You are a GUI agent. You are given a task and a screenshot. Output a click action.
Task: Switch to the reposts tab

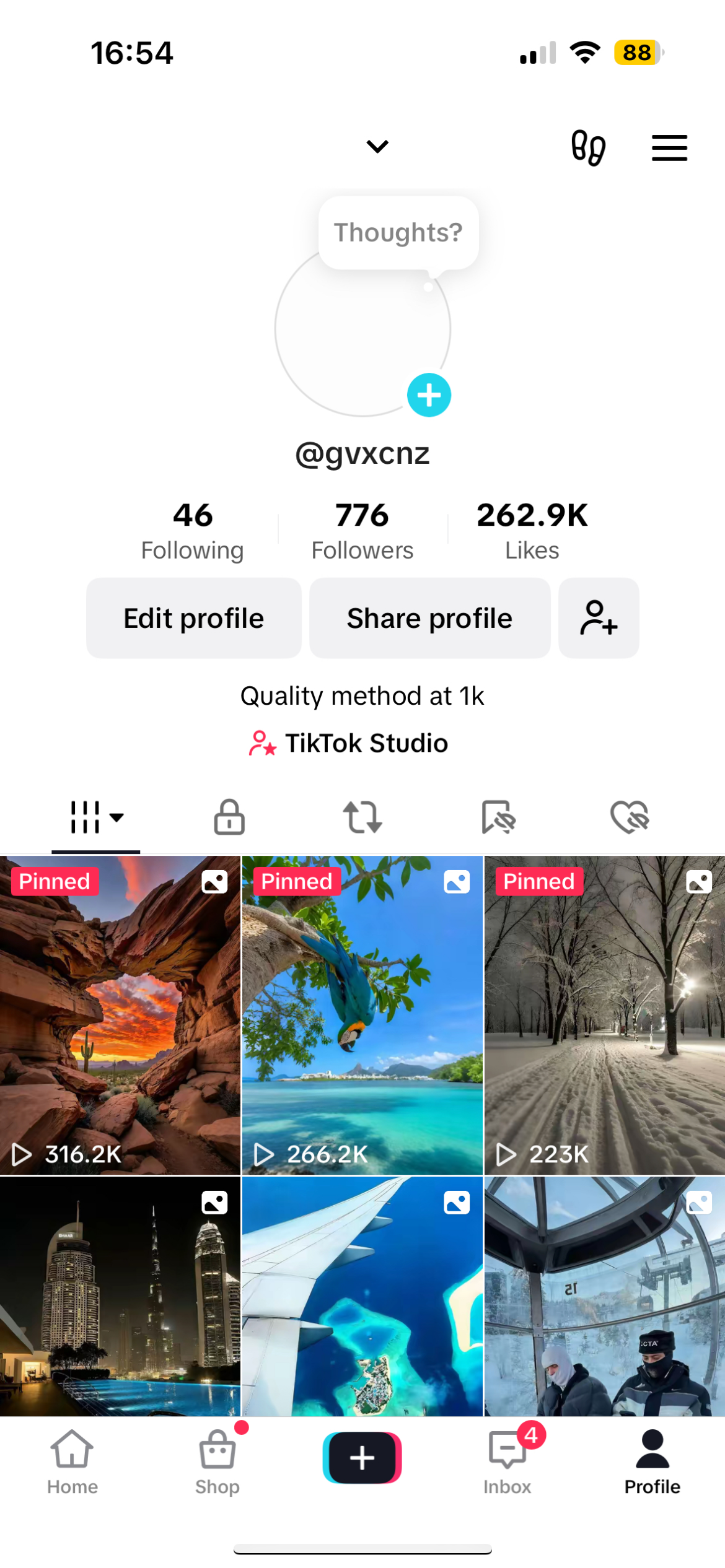(362, 817)
